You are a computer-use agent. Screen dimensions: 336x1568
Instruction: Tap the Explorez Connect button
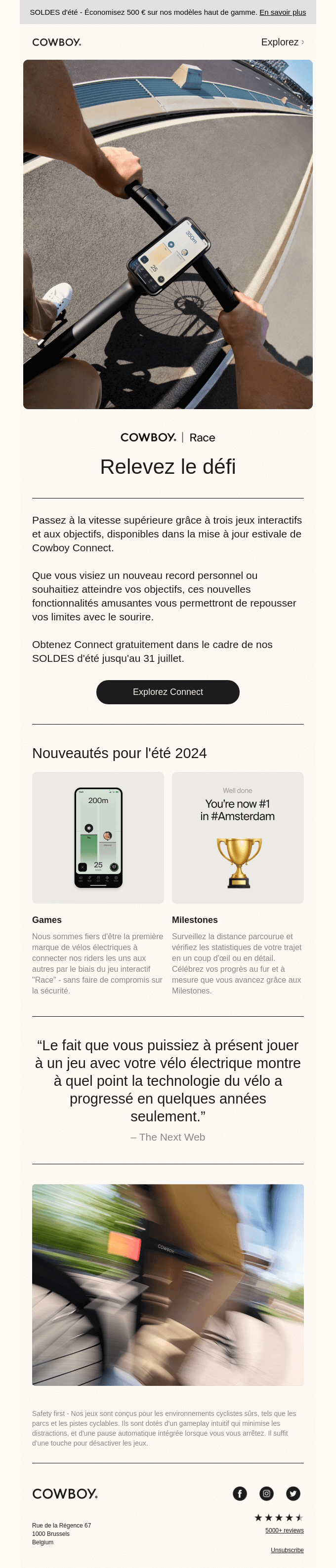point(168,692)
